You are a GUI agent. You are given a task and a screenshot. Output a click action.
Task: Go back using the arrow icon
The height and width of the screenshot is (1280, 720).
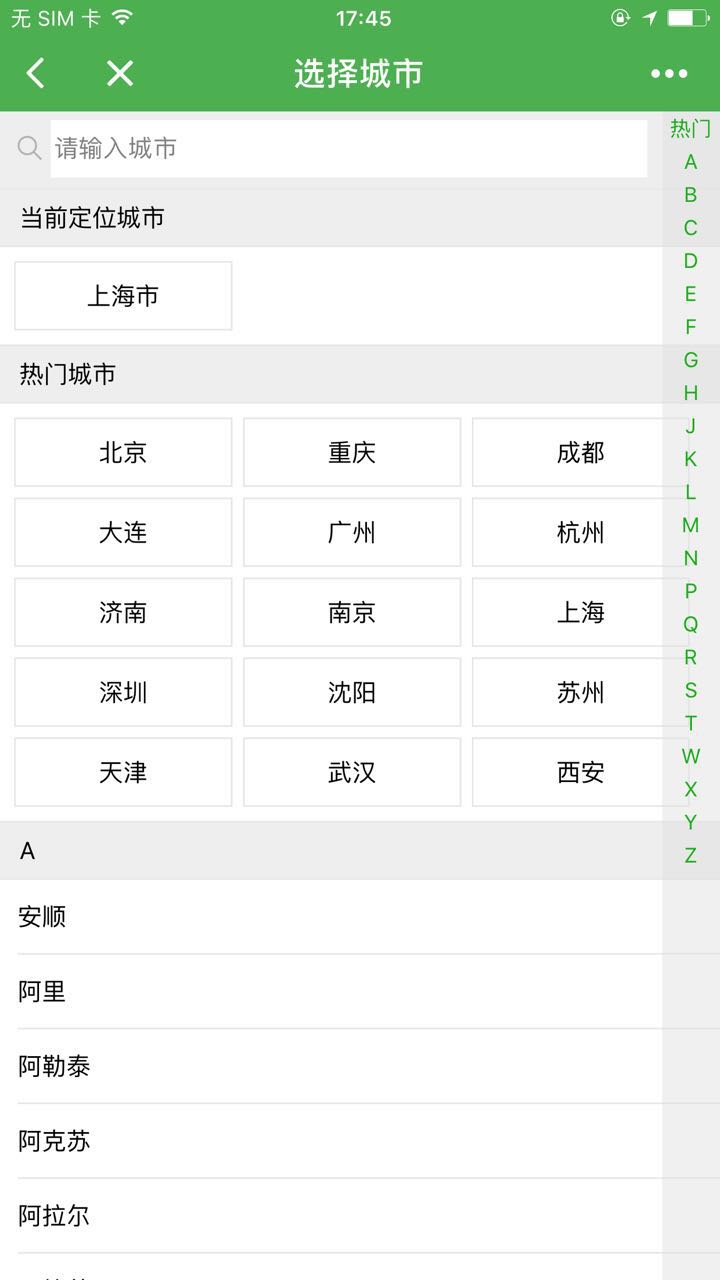[x=36, y=73]
